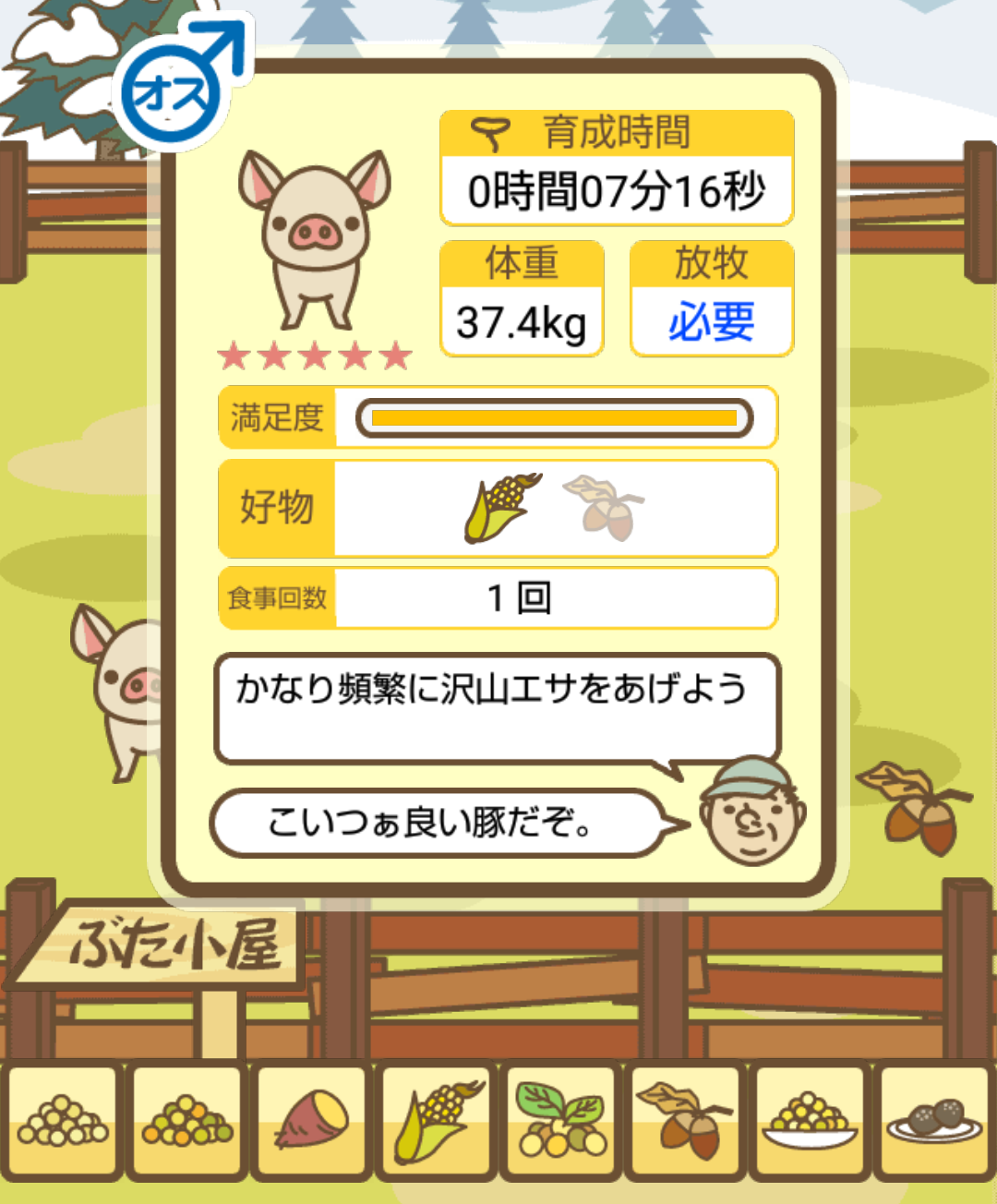Choose the acorn feed

(x=686, y=1121)
